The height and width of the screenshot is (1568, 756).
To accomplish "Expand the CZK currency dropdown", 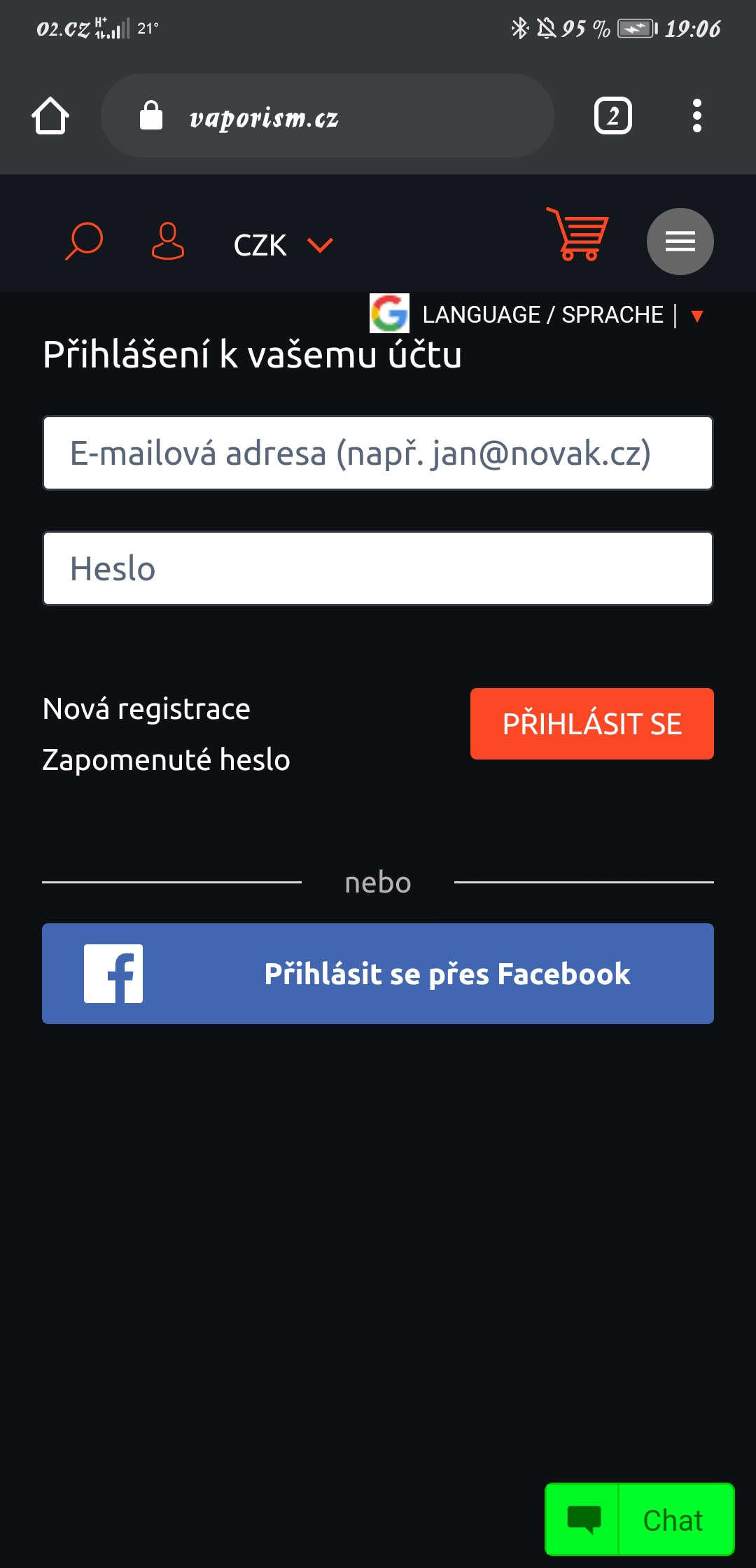I will pyautogui.click(x=283, y=245).
